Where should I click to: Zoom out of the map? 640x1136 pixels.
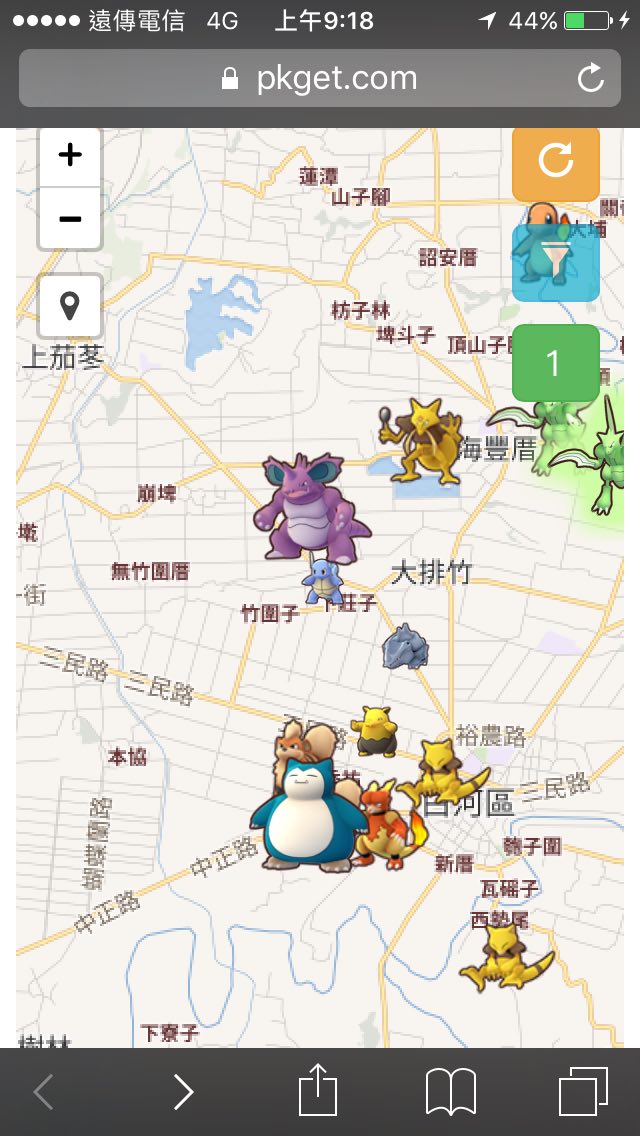point(70,218)
